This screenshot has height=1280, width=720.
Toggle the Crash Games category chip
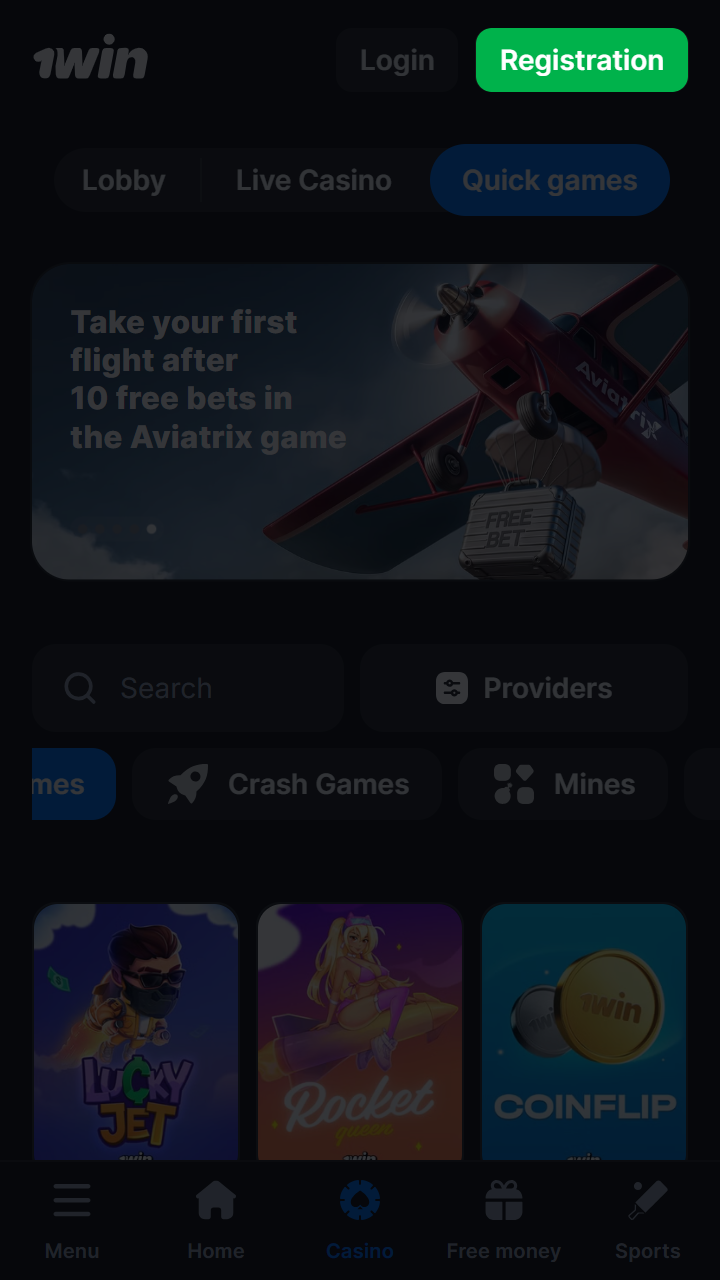tap(287, 784)
